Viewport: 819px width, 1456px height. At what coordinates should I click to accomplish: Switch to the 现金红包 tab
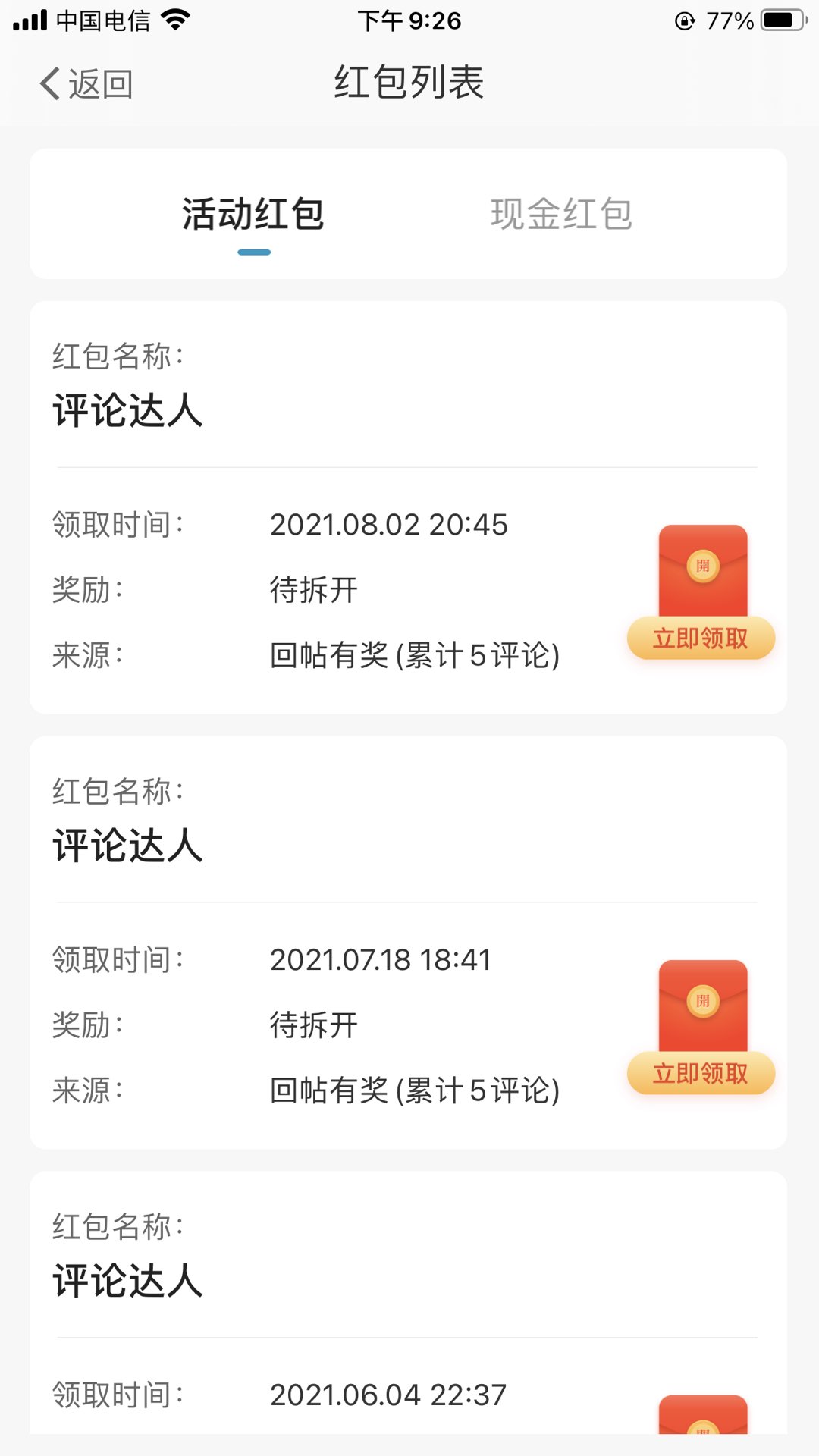[561, 214]
